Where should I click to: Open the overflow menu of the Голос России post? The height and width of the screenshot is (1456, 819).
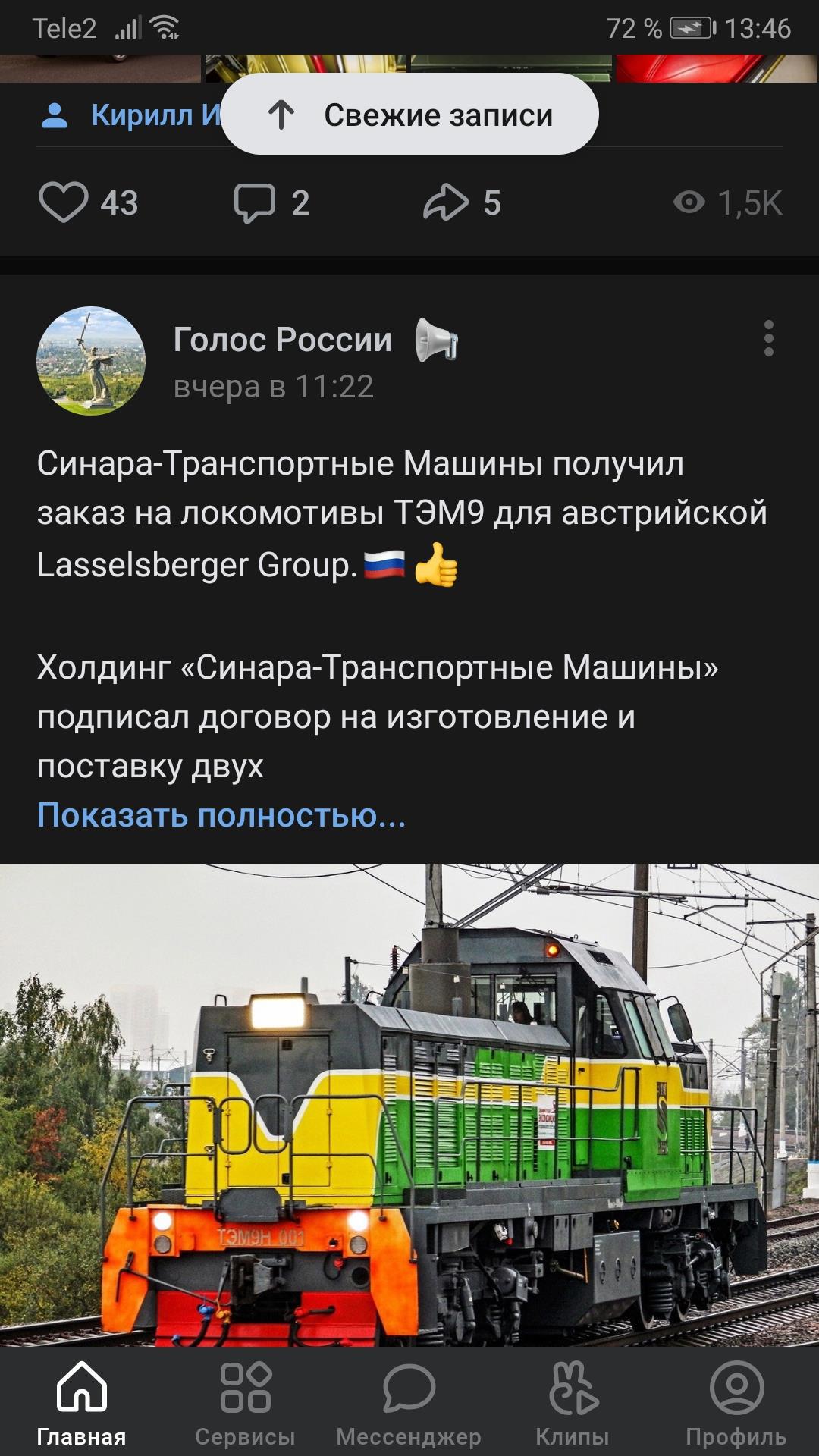coord(768,338)
